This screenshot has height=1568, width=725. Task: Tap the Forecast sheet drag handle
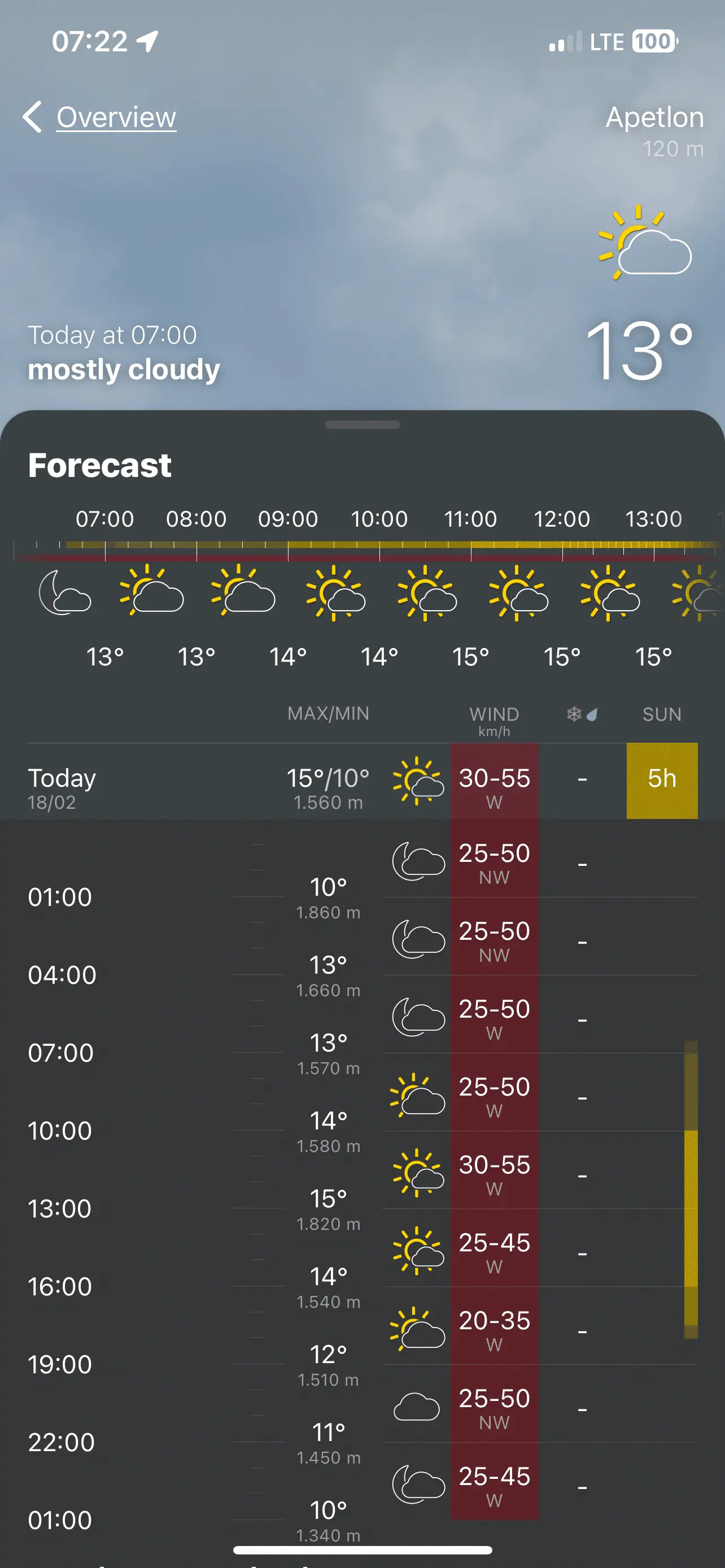[362, 425]
